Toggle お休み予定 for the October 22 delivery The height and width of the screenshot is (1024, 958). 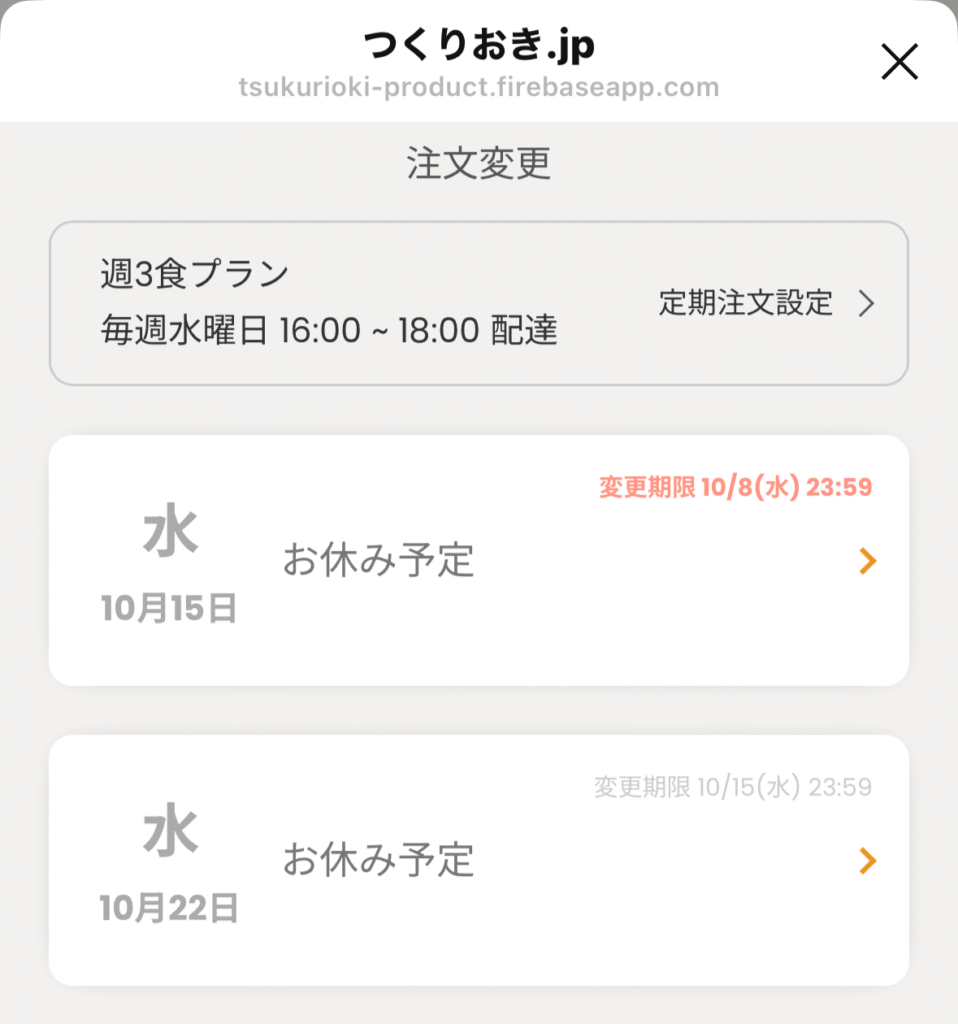point(377,859)
